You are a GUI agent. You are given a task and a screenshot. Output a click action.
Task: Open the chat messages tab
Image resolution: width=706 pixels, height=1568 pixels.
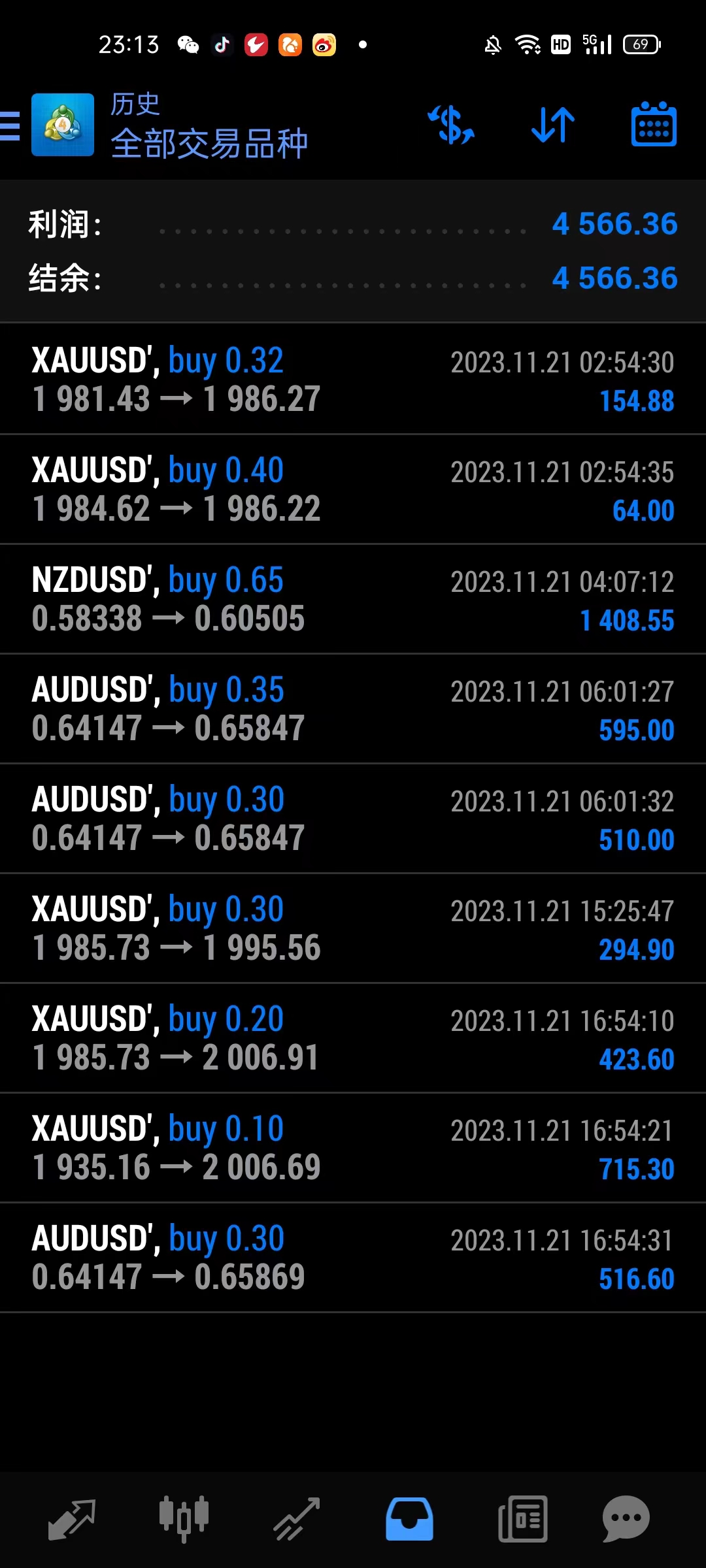(x=626, y=1520)
